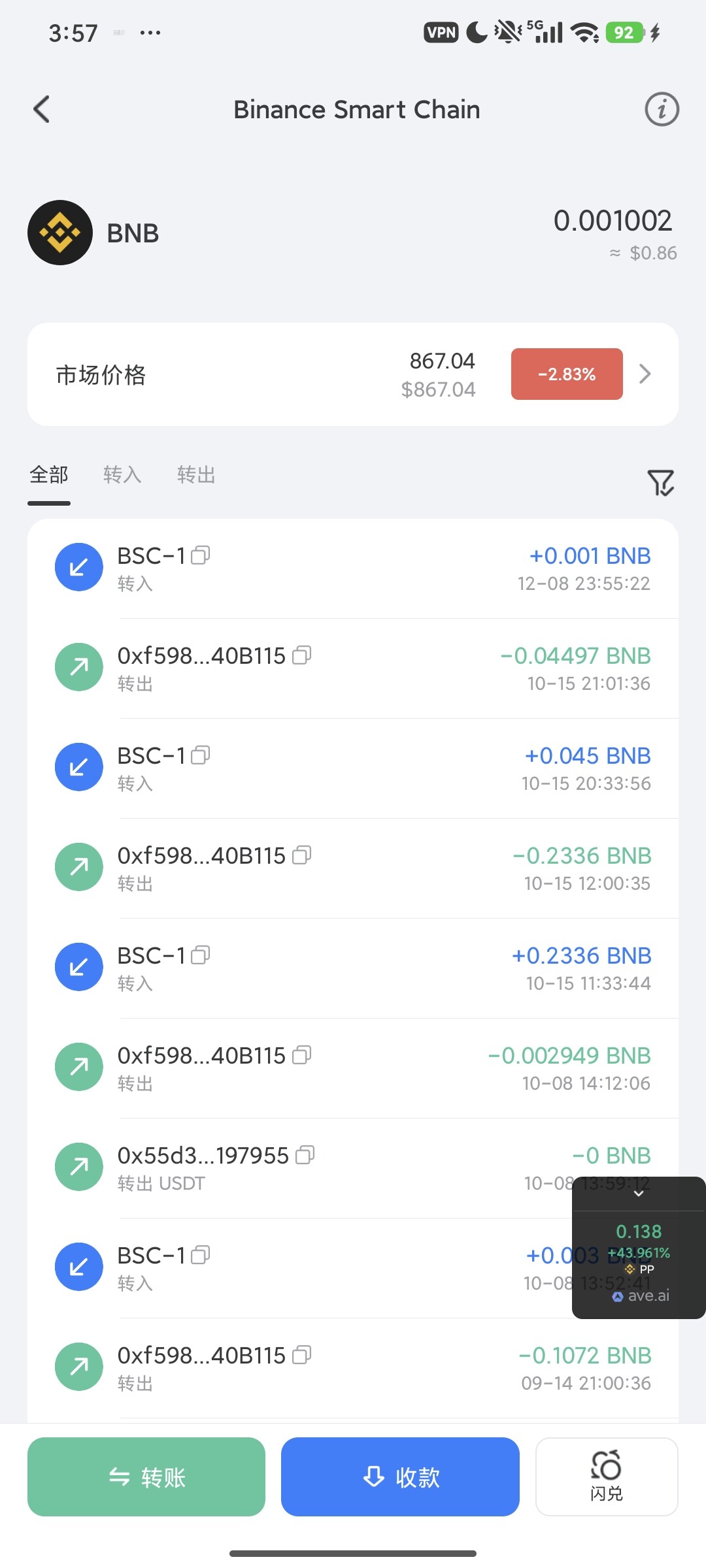
Task: Tap the 收款 receive button
Action: tap(400, 1477)
